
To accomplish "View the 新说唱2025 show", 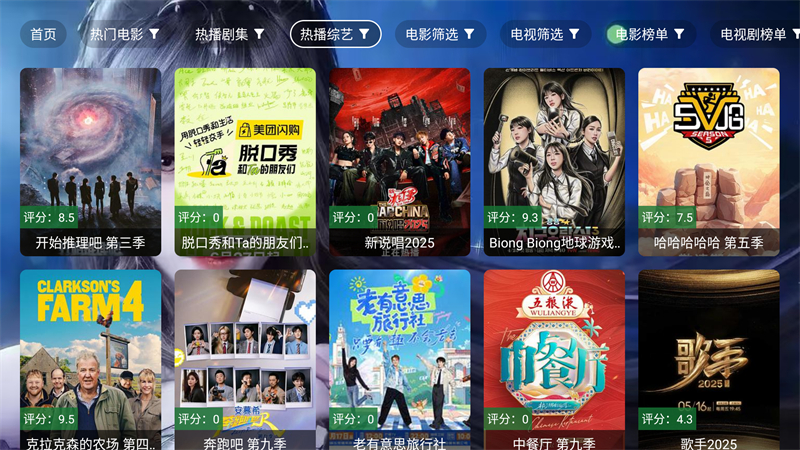I will pos(400,160).
